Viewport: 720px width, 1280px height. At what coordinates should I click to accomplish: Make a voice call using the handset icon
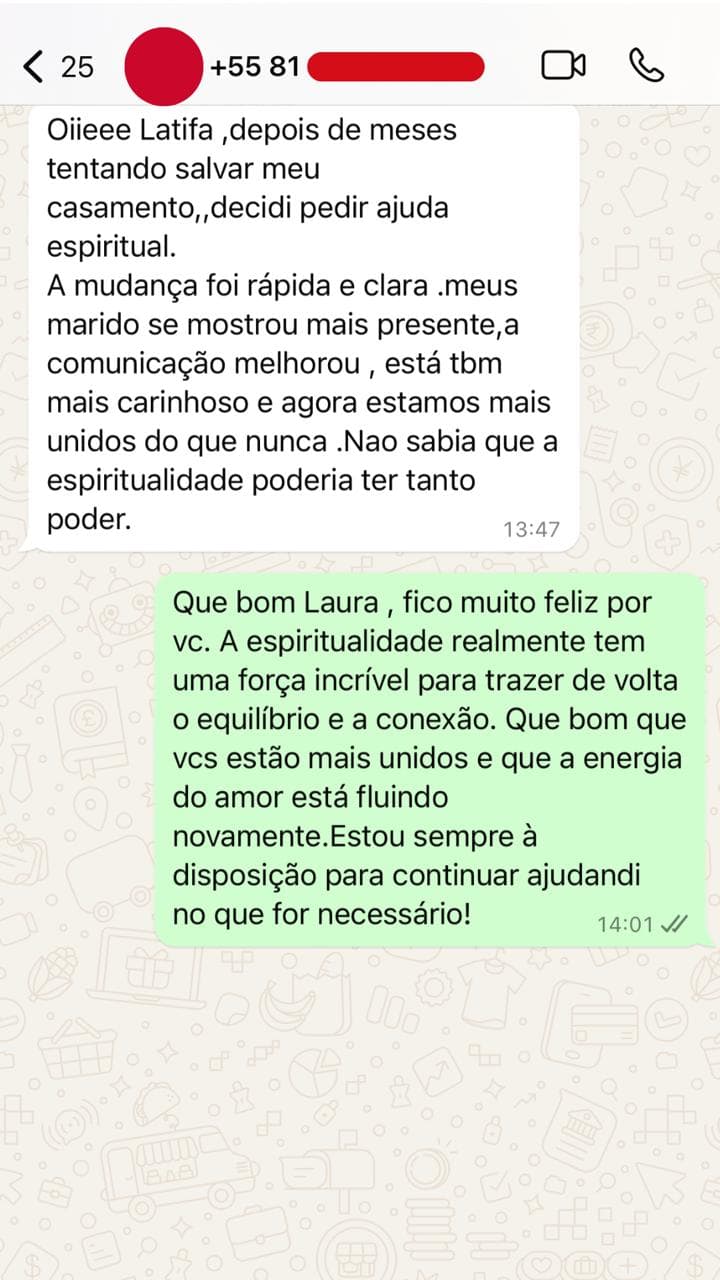pyautogui.click(x=647, y=64)
